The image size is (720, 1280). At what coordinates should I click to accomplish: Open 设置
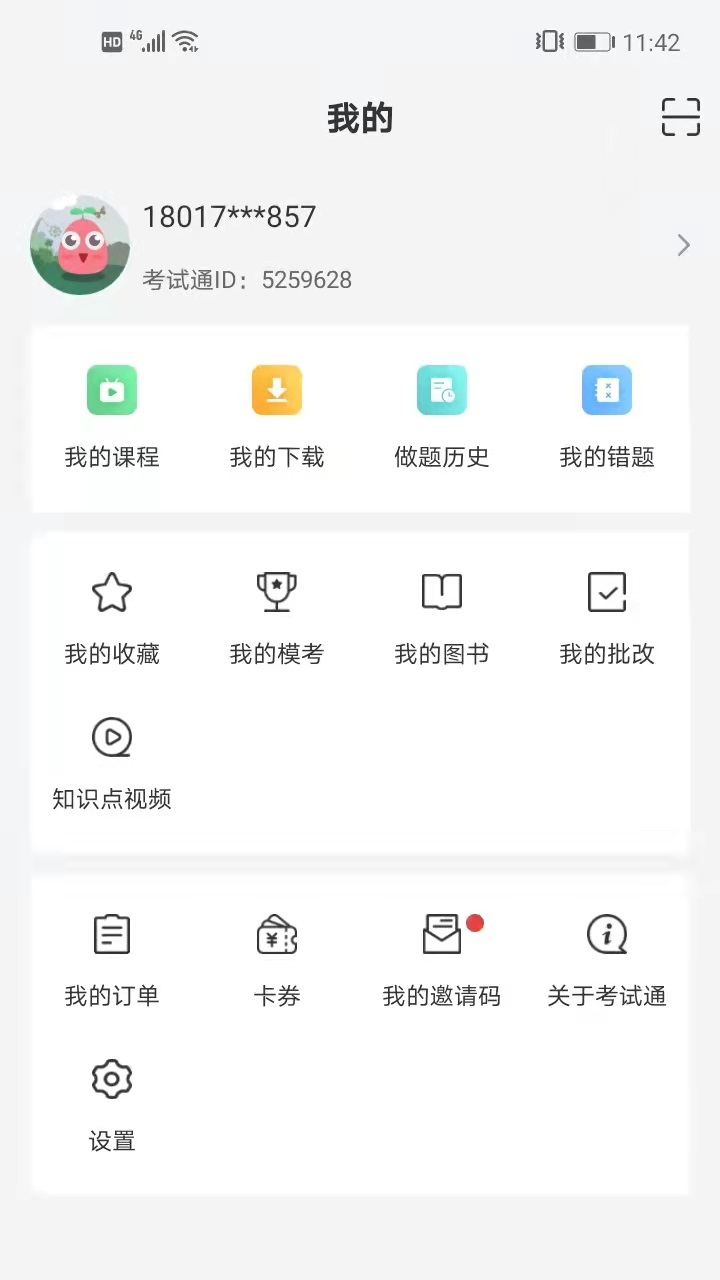(112, 1104)
